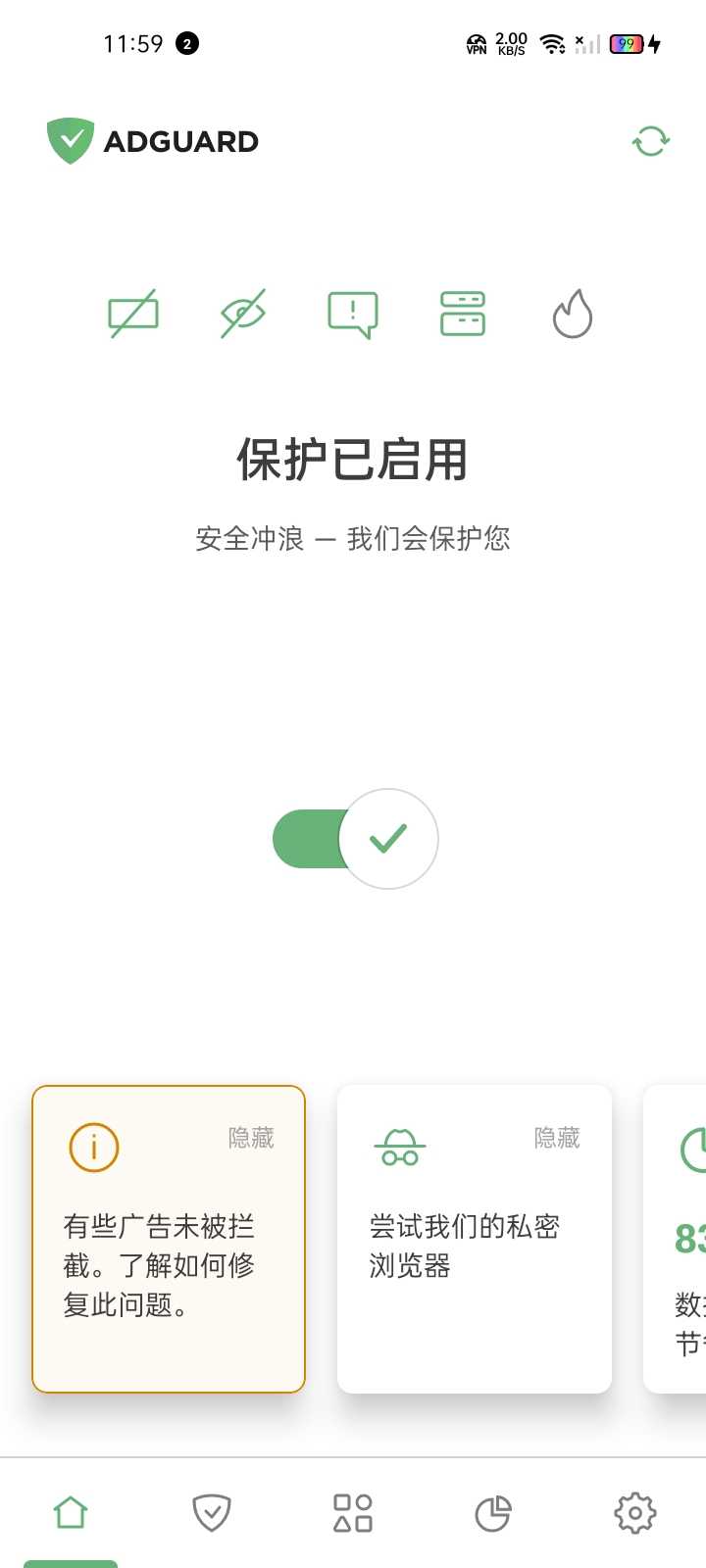Switch to the Protection shield tab
706x1568 pixels.
(x=212, y=1512)
